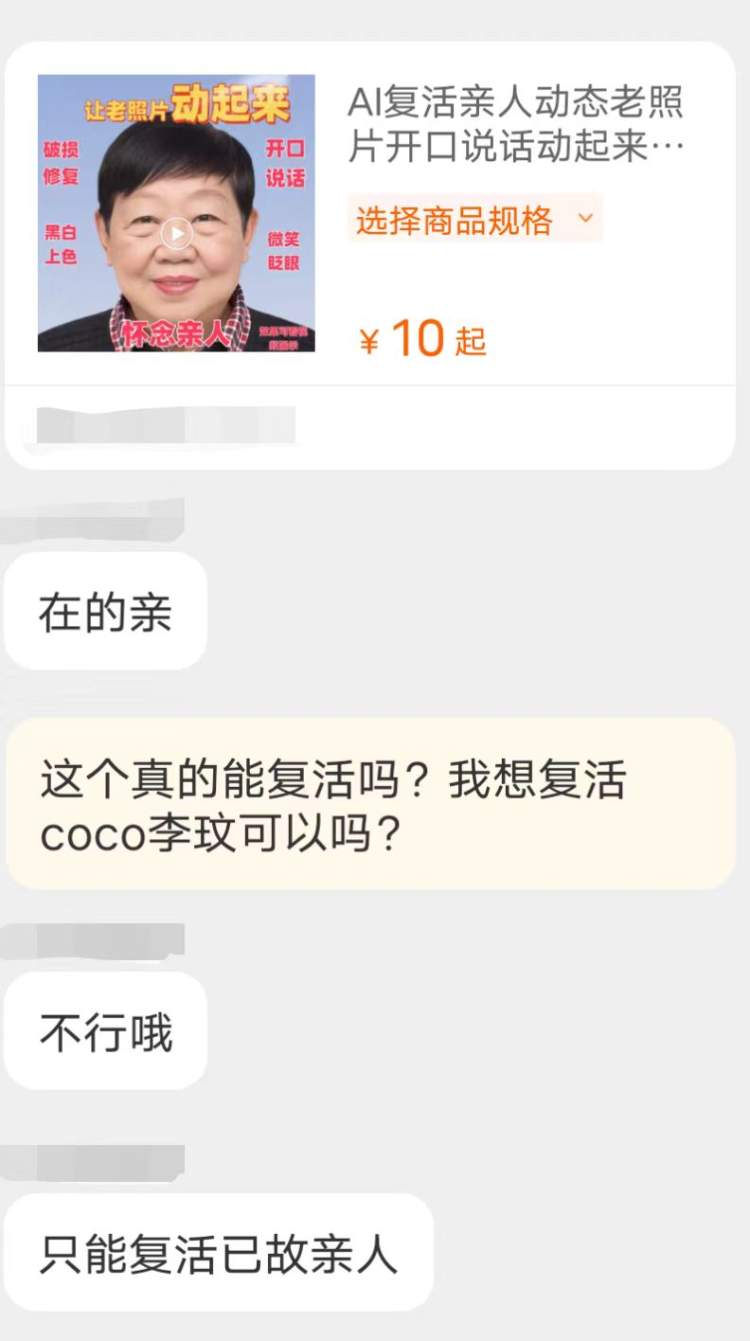The image size is (750, 1341).
Task: Open the AI复活亲人 product card
Action: (x=515, y=125)
